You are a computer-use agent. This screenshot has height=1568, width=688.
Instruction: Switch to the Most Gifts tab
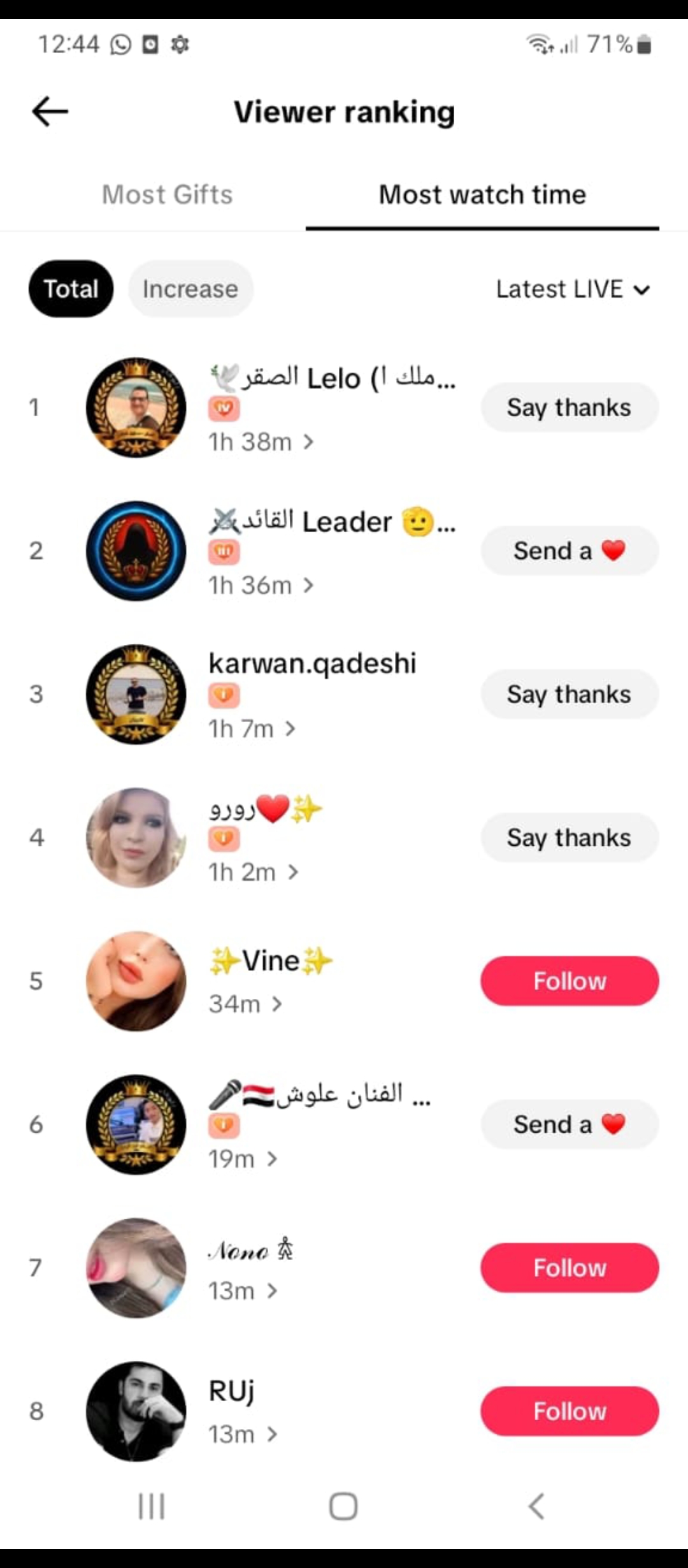pos(168,194)
